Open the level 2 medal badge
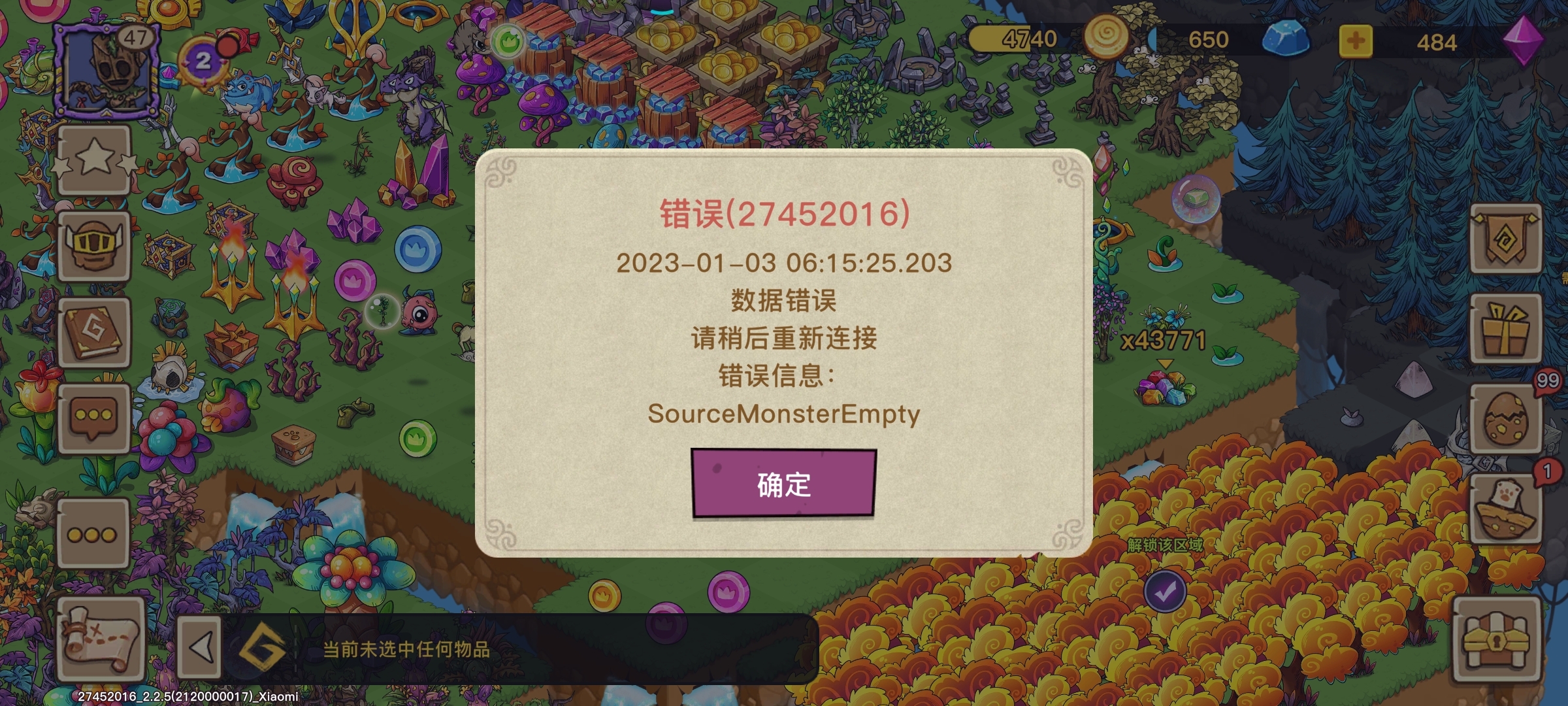This screenshot has height=706, width=1568. click(203, 61)
